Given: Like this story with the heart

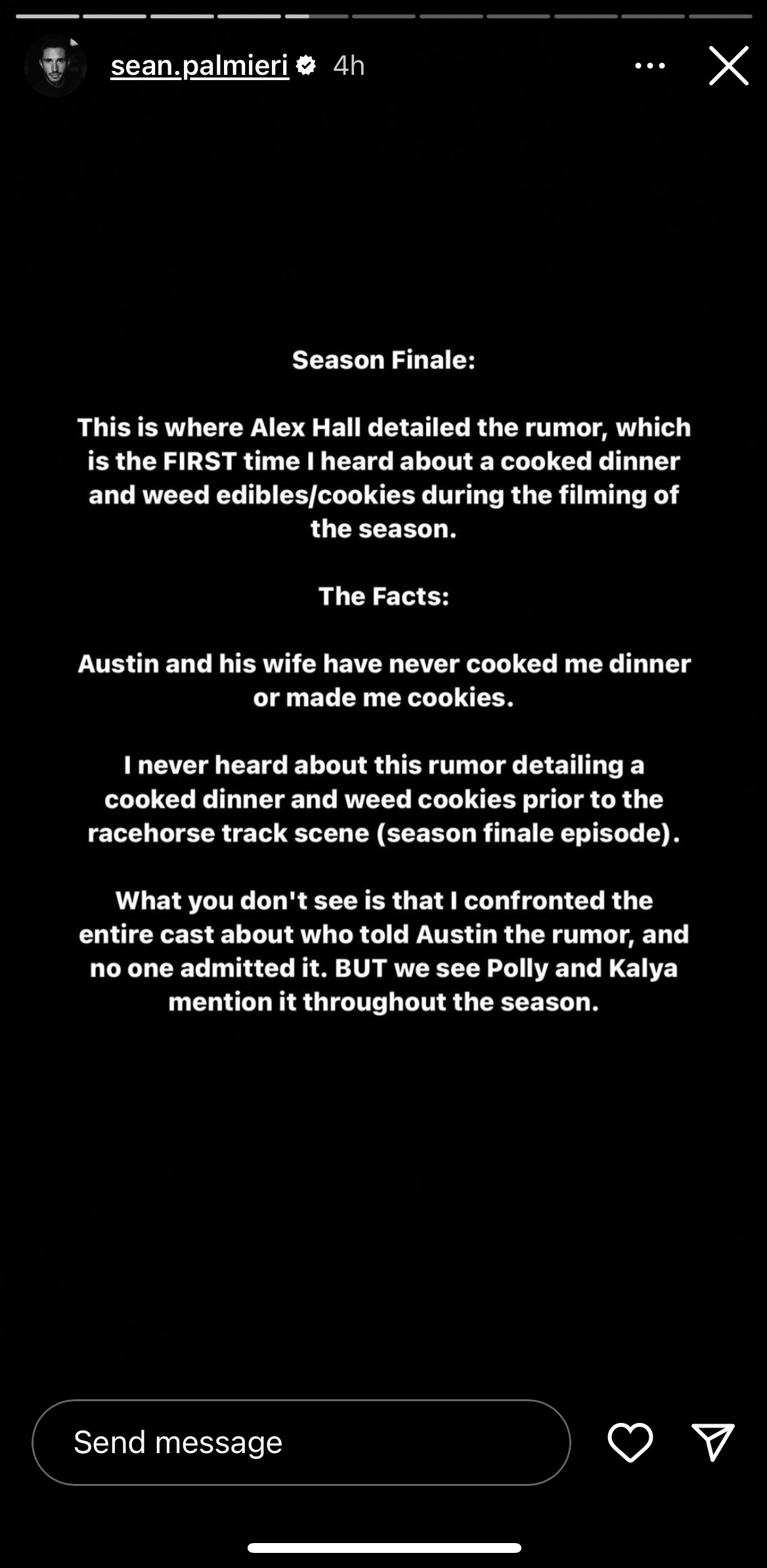Looking at the screenshot, I should point(630,1443).
